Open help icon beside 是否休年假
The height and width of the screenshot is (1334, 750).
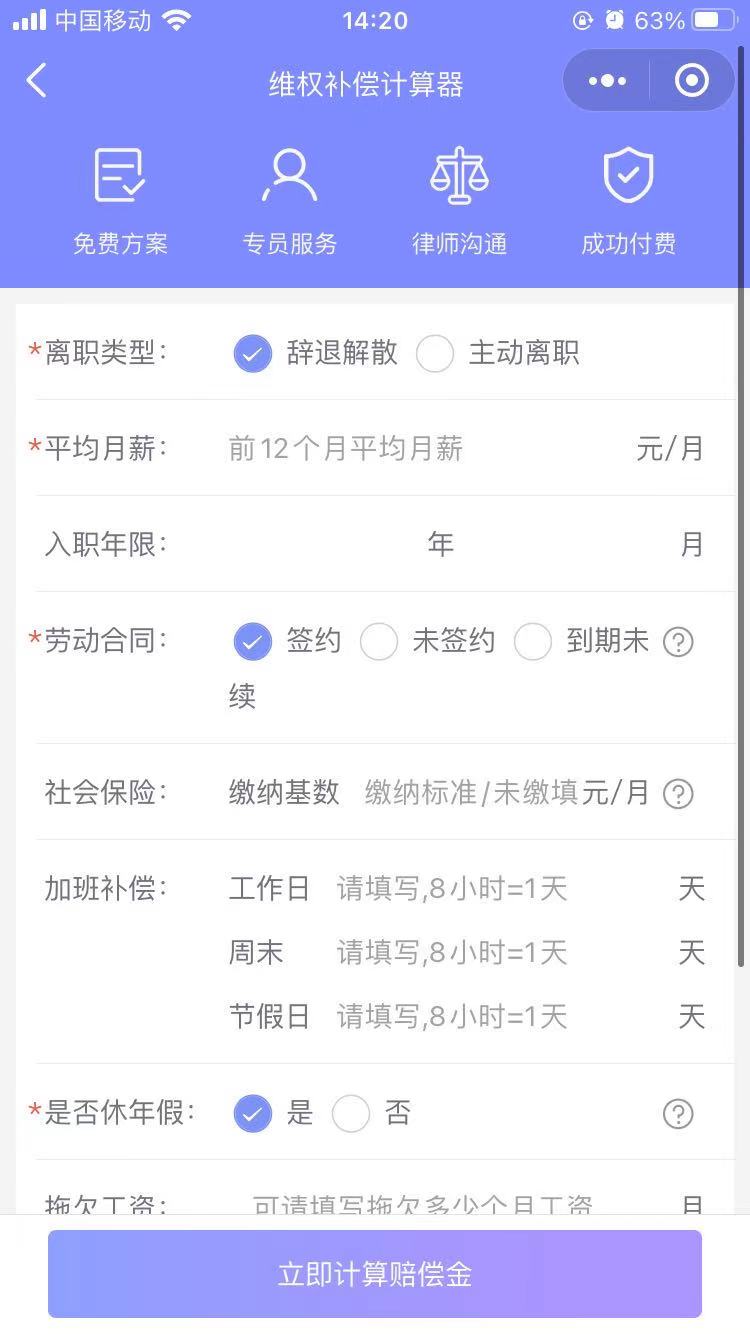678,1114
